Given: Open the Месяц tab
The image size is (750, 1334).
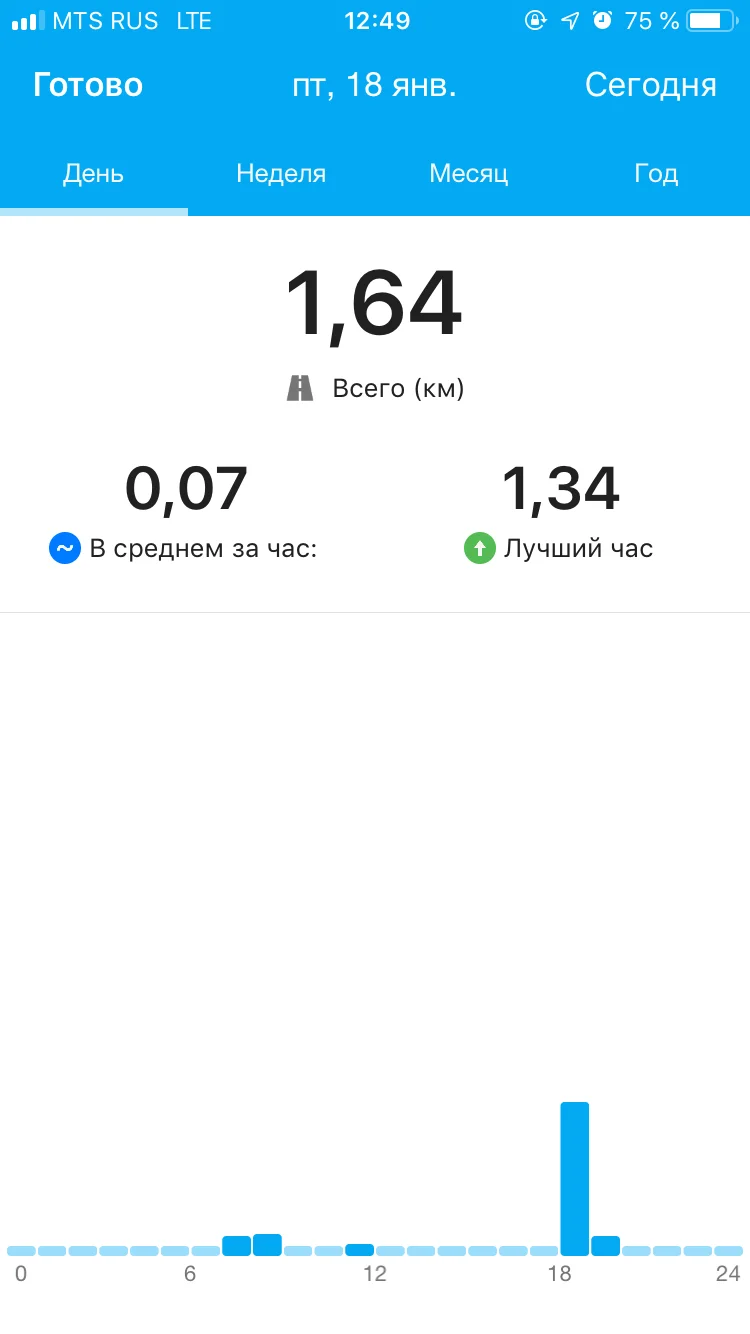Looking at the screenshot, I should [x=468, y=174].
